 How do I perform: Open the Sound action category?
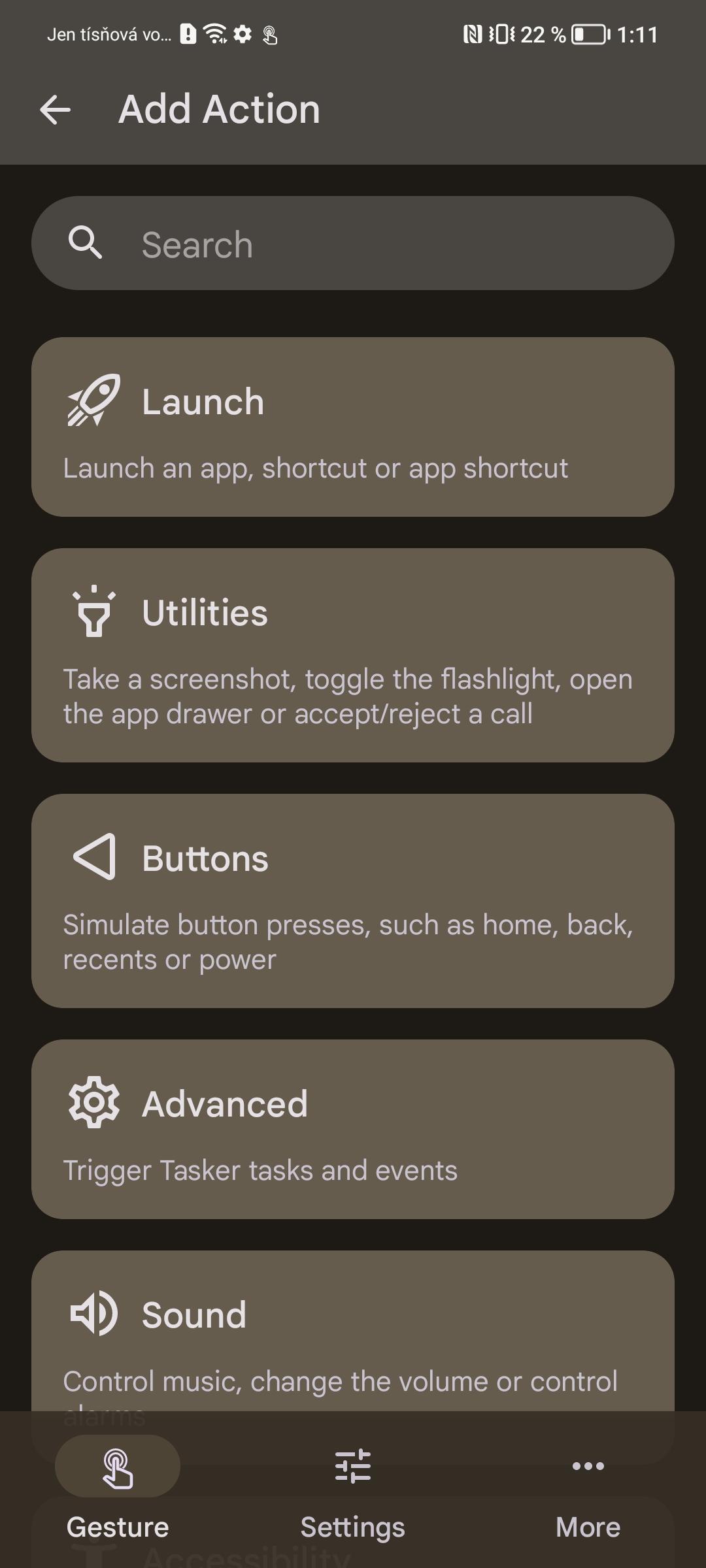pyautogui.click(x=353, y=1330)
